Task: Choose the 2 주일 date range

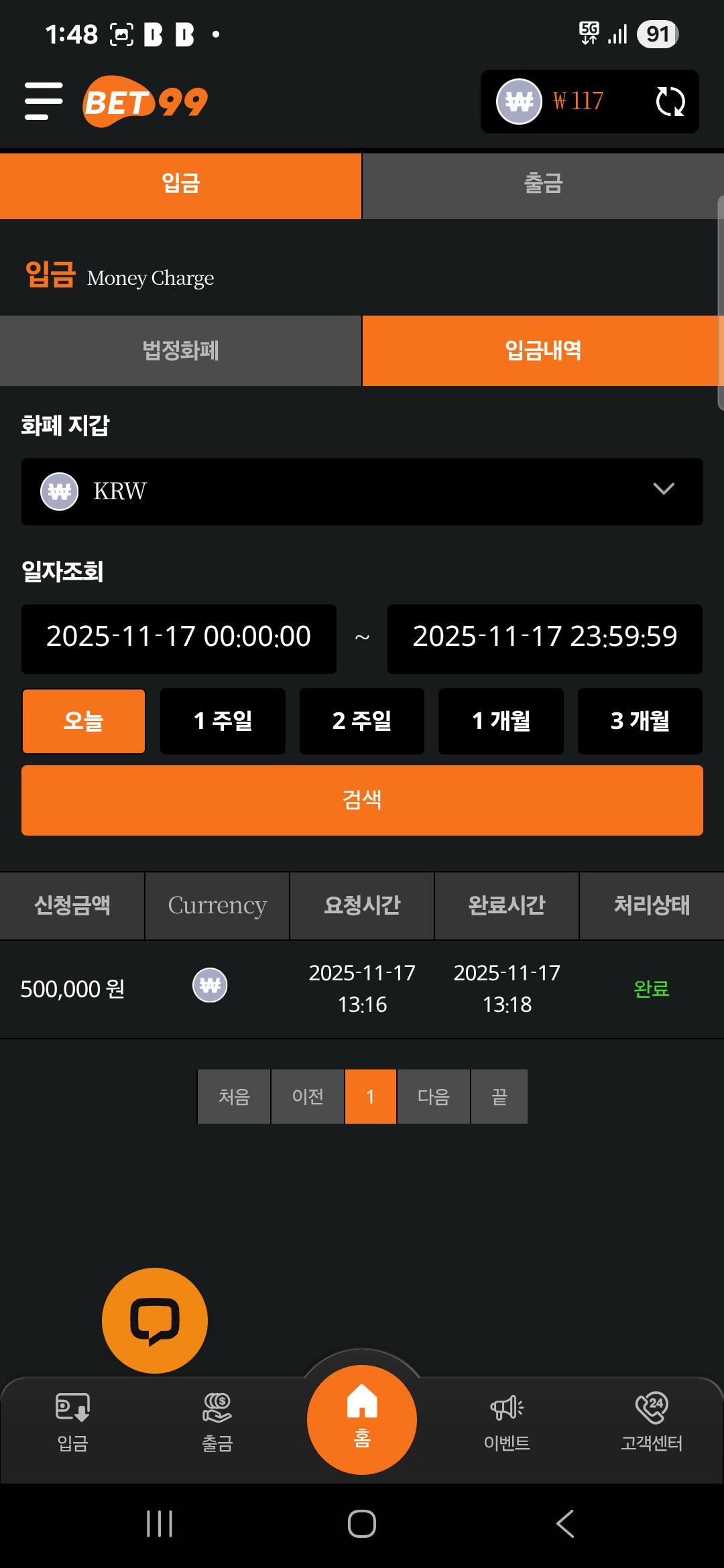Action: tap(361, 721)
